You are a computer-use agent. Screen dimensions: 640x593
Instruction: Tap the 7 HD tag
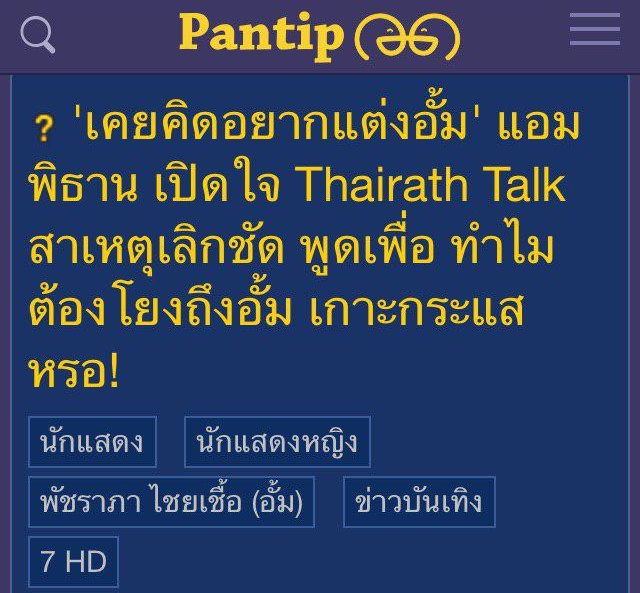click(x=73, y=562)
